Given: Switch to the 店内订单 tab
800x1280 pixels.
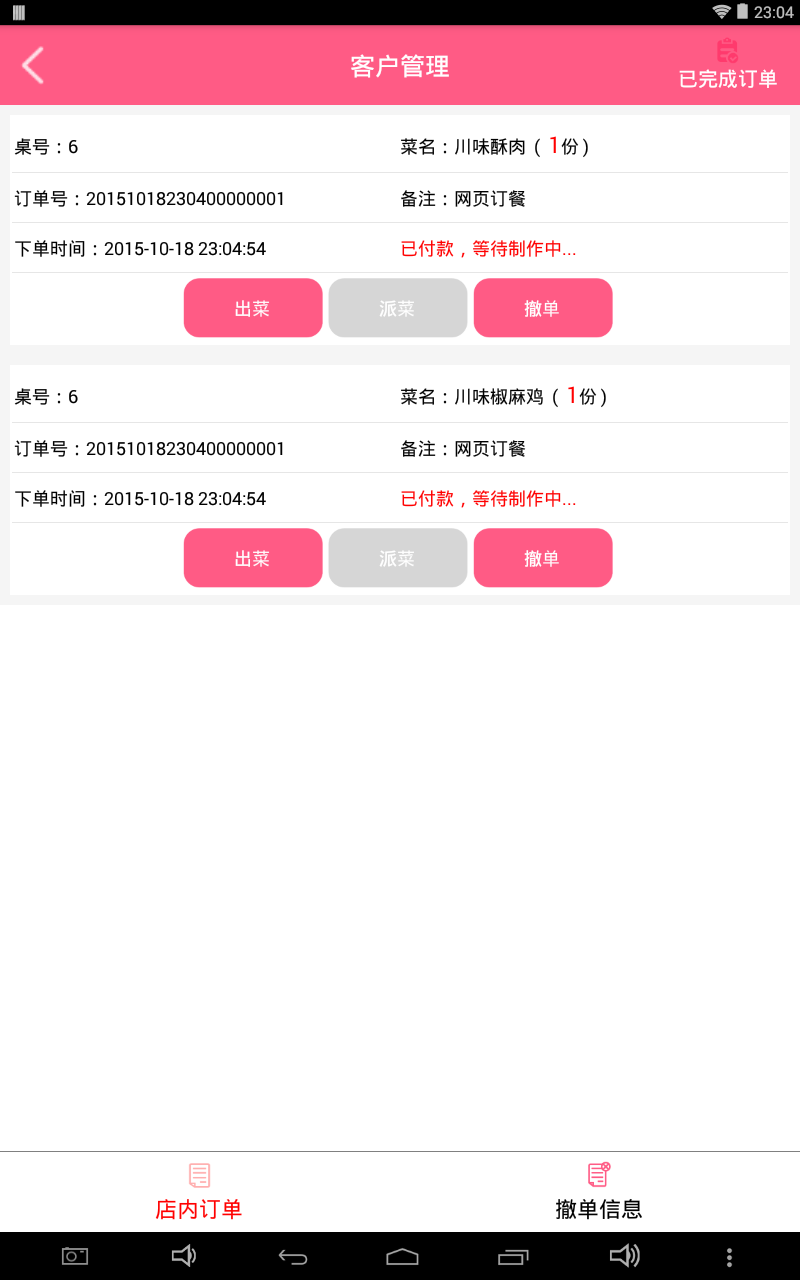Looking at the screenshot, I should tap(199, 1192).
